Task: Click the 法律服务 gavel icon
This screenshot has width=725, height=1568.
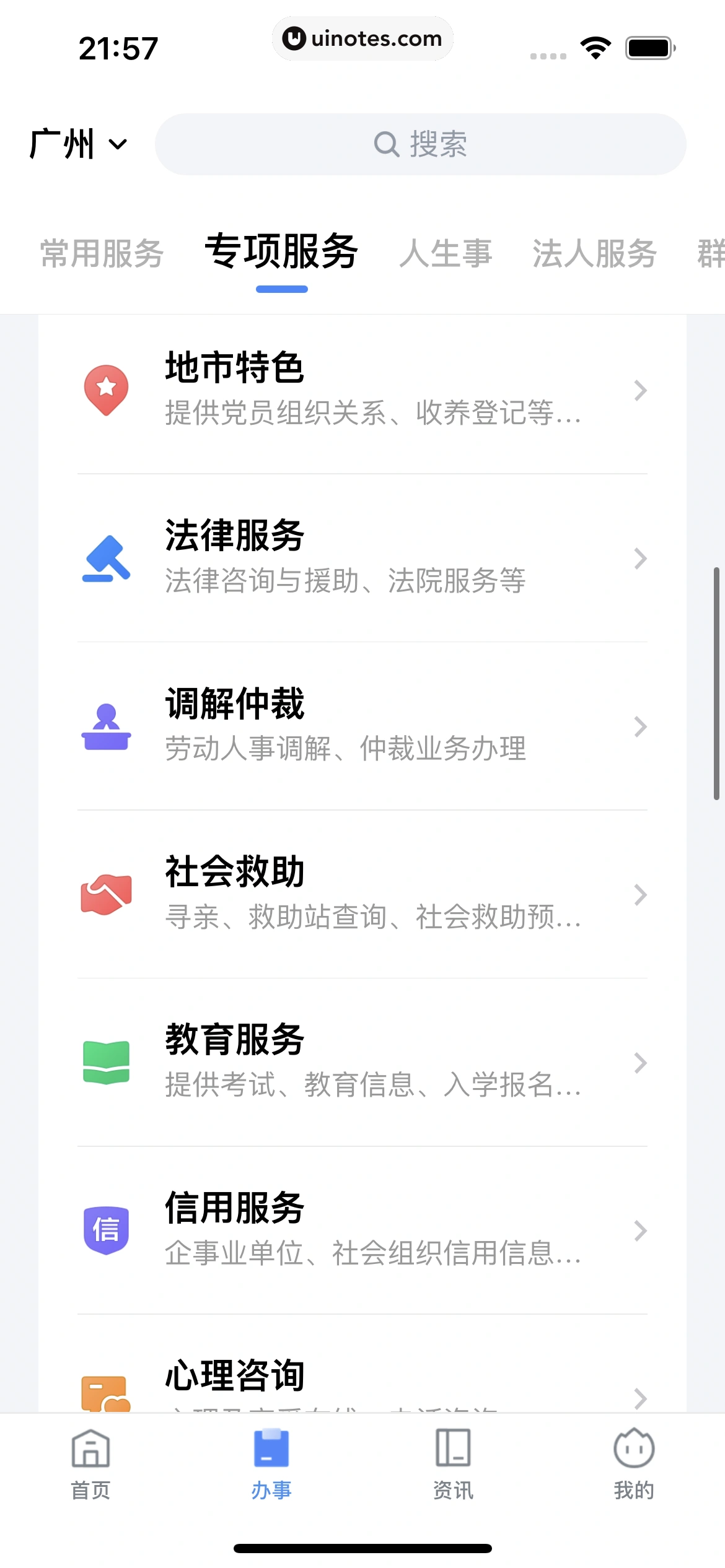Action: click(107, 559)
